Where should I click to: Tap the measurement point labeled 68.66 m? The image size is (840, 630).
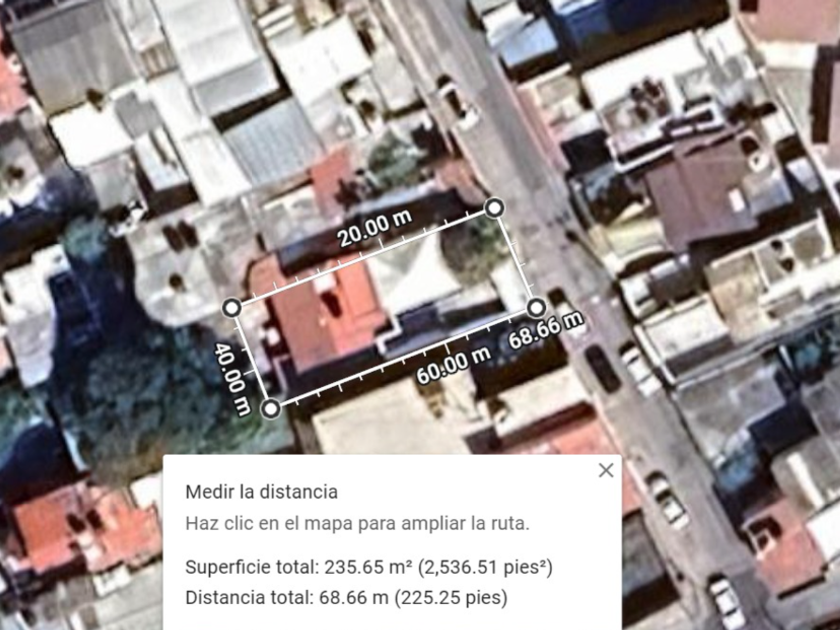(x=536, y=308)
